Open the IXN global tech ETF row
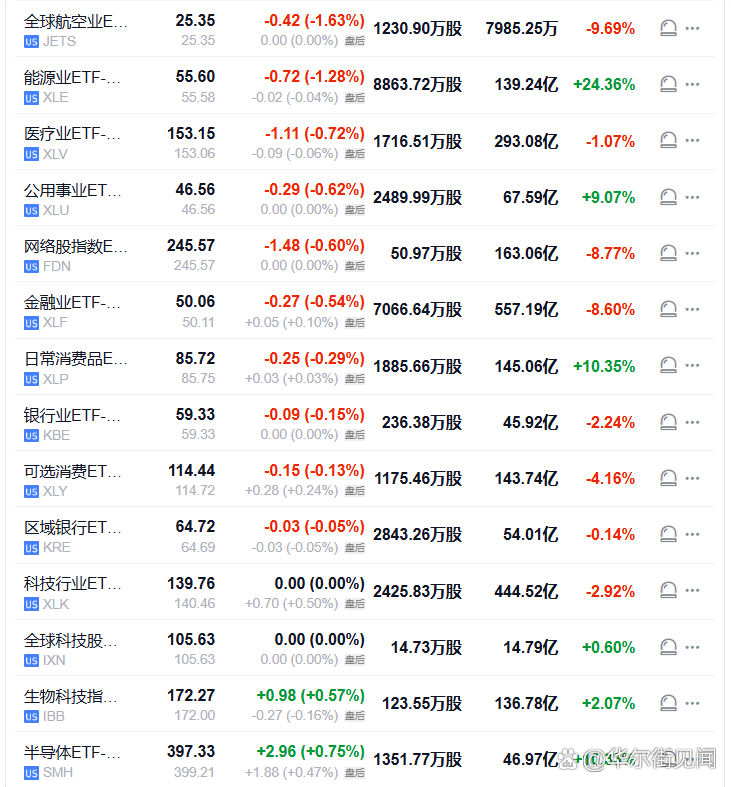Viewport: 731px width, 787px height. (x=72, y=640)
